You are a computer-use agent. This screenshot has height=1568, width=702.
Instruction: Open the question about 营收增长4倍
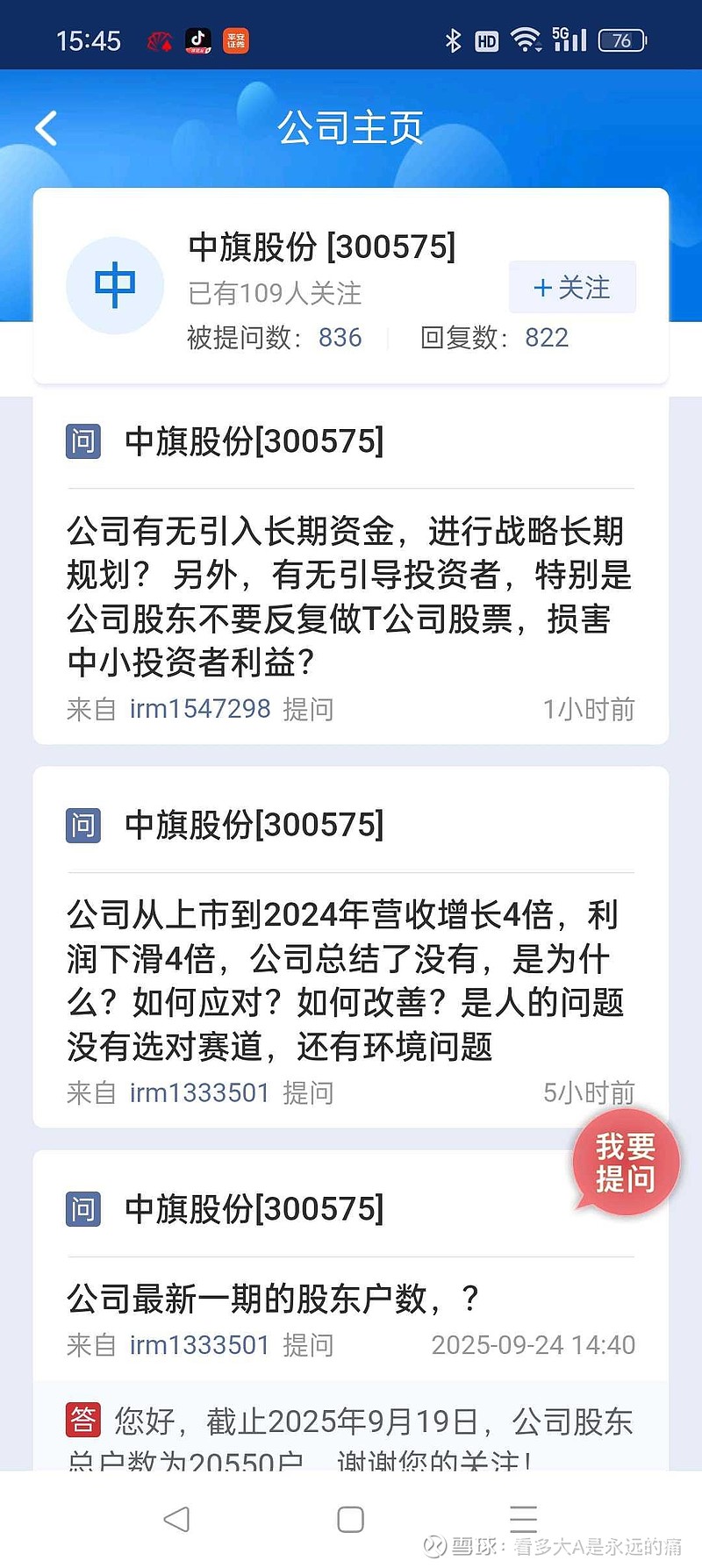[349, 980]
